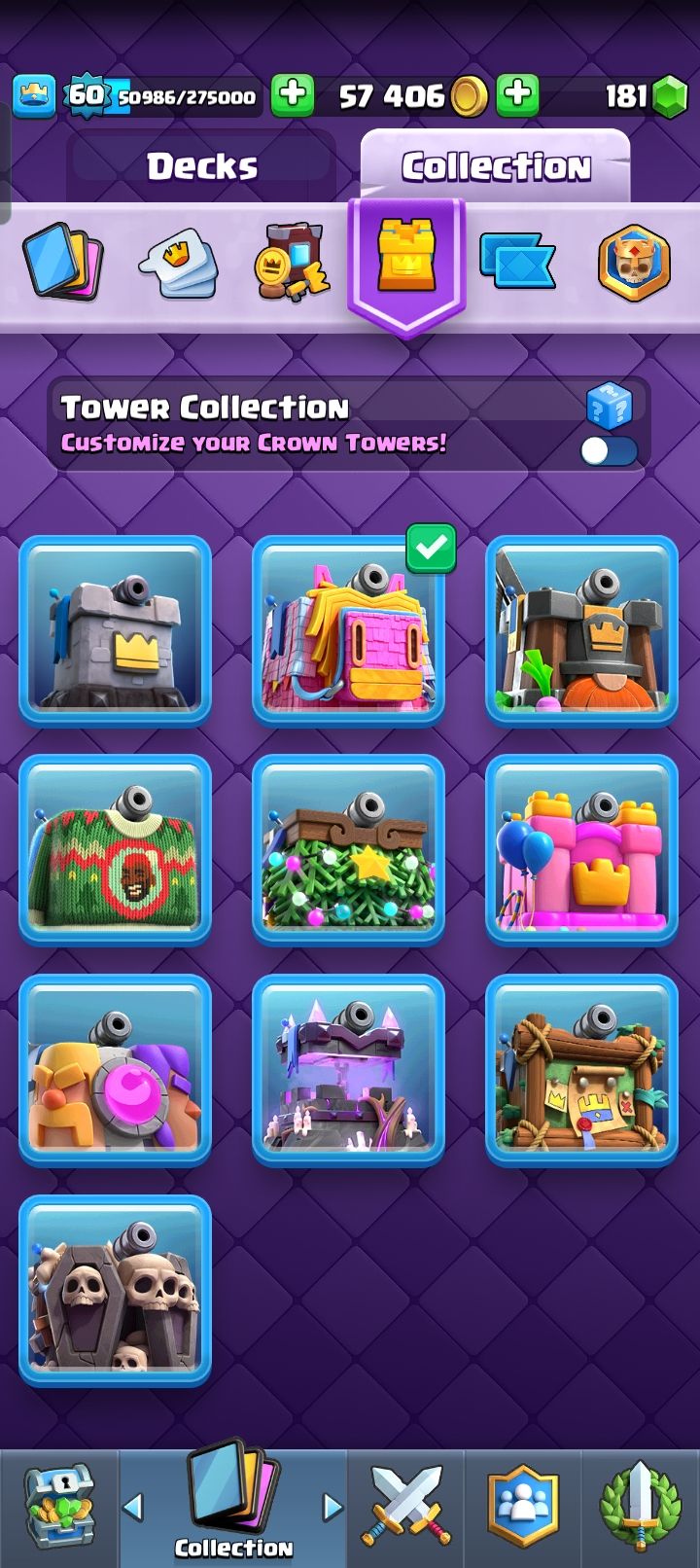Select the ugly Christmas sweater tower
The image size is (700, 1568).
[115, 850]
